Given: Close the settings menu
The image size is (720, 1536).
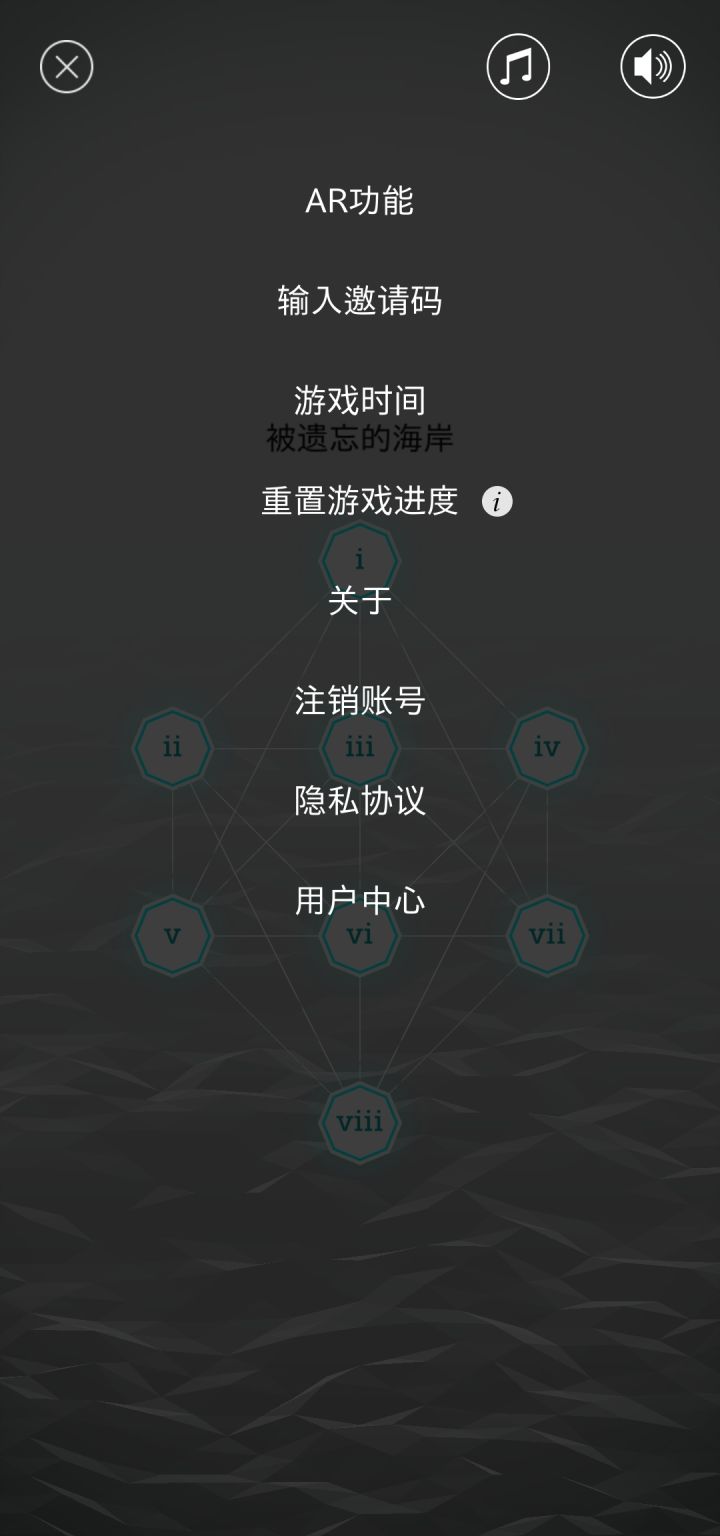Looking at the screenshot, I should (66, 66).
